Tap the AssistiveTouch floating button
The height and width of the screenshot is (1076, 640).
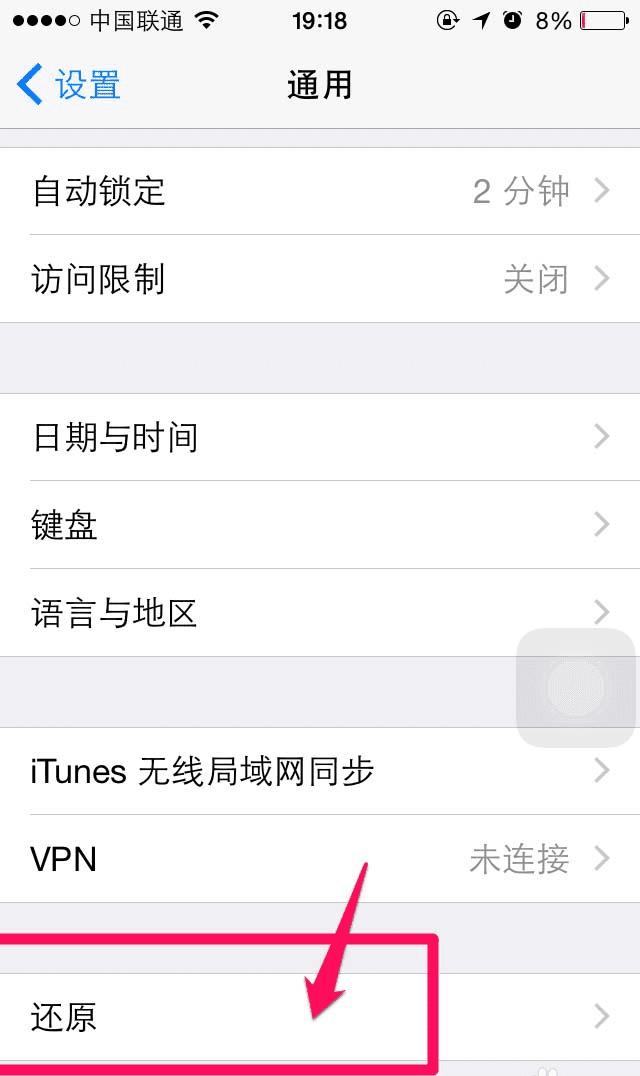575,689
